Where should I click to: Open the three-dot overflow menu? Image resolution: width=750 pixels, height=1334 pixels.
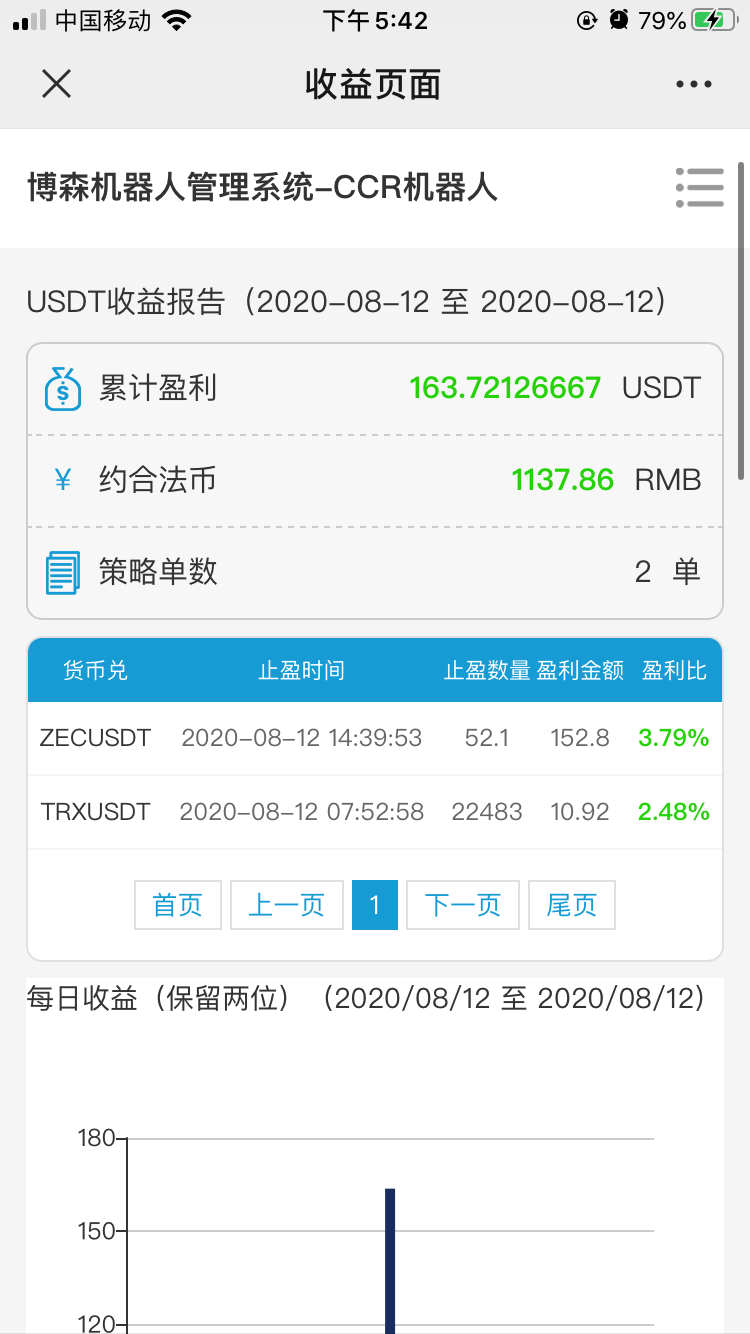pos(694,85)
